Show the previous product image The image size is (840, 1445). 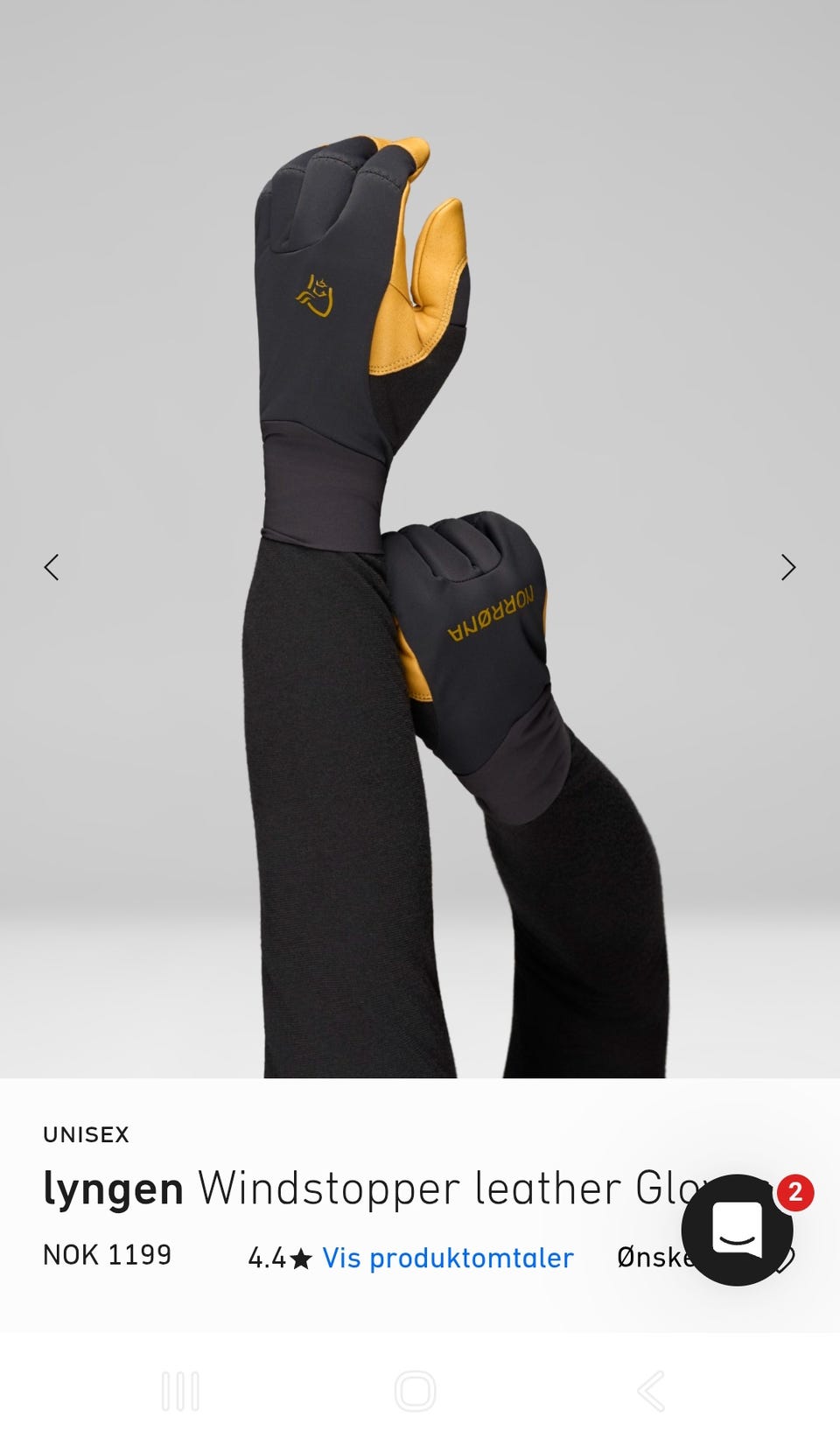click(52, 567)
